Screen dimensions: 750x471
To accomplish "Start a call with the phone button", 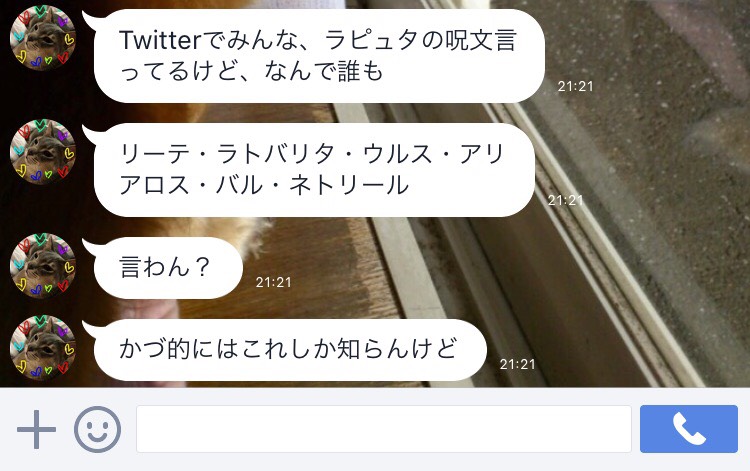I will pos(688,429).
